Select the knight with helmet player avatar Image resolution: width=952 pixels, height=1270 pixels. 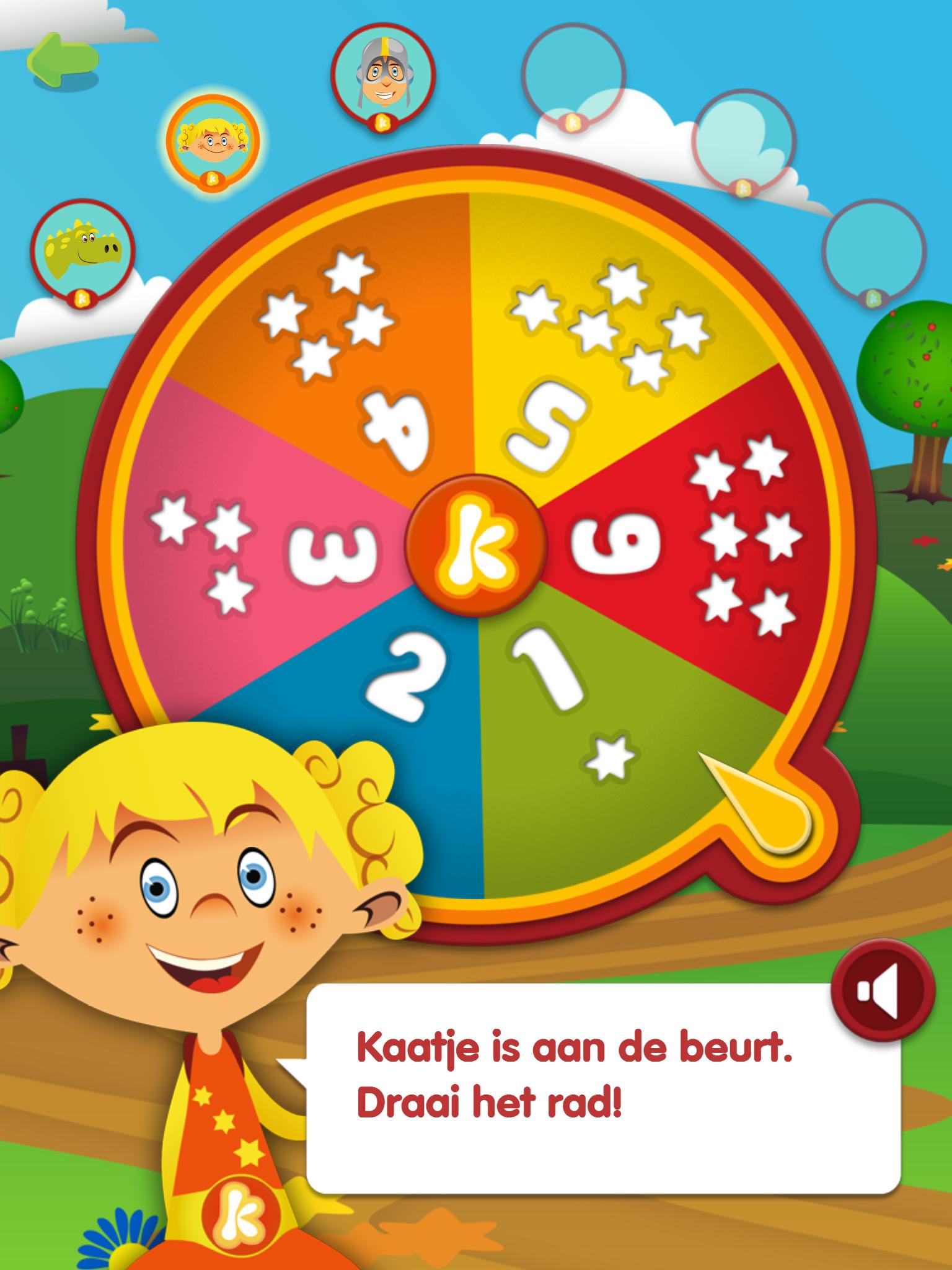point(383,76)
